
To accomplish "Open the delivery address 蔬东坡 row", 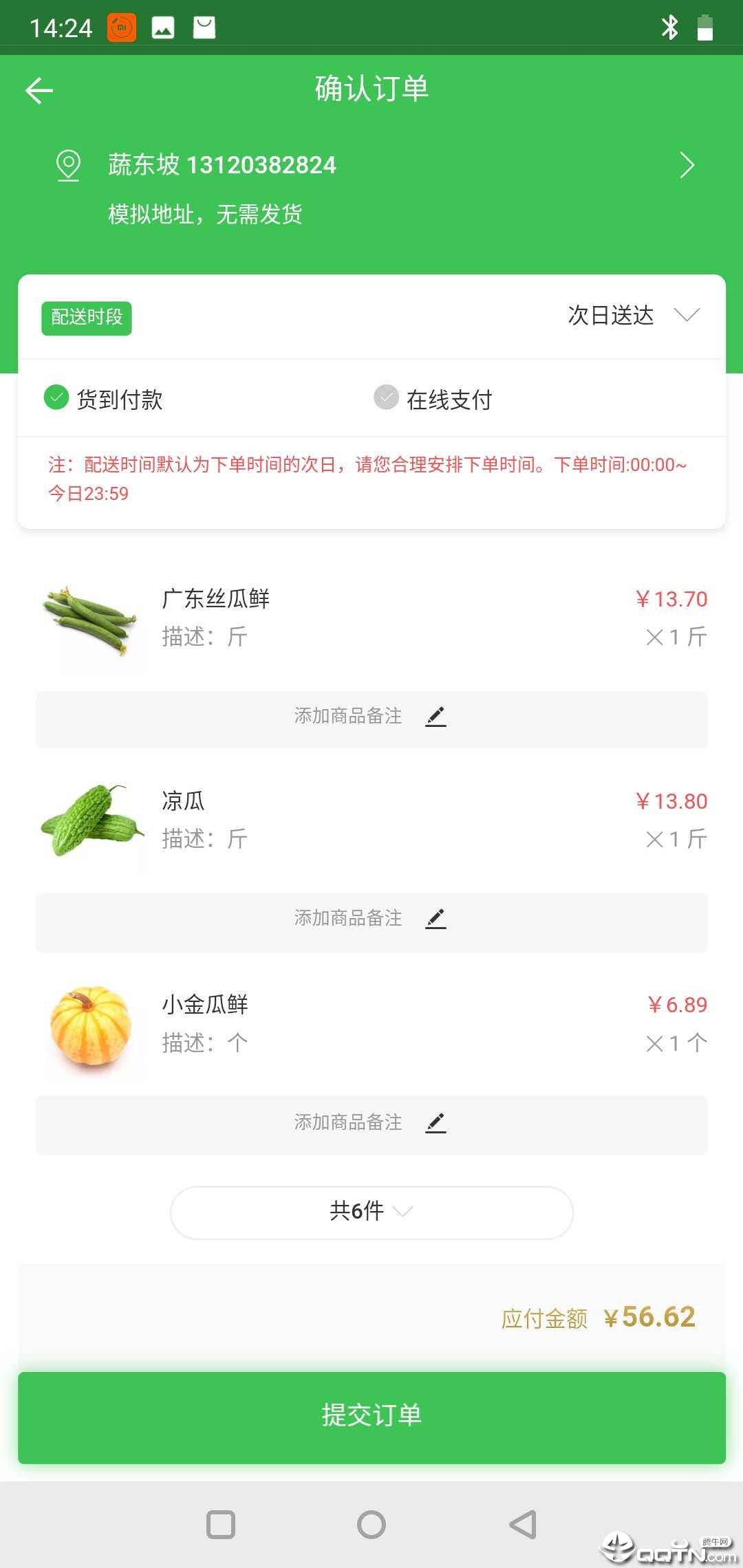I will tap(371, 186).
